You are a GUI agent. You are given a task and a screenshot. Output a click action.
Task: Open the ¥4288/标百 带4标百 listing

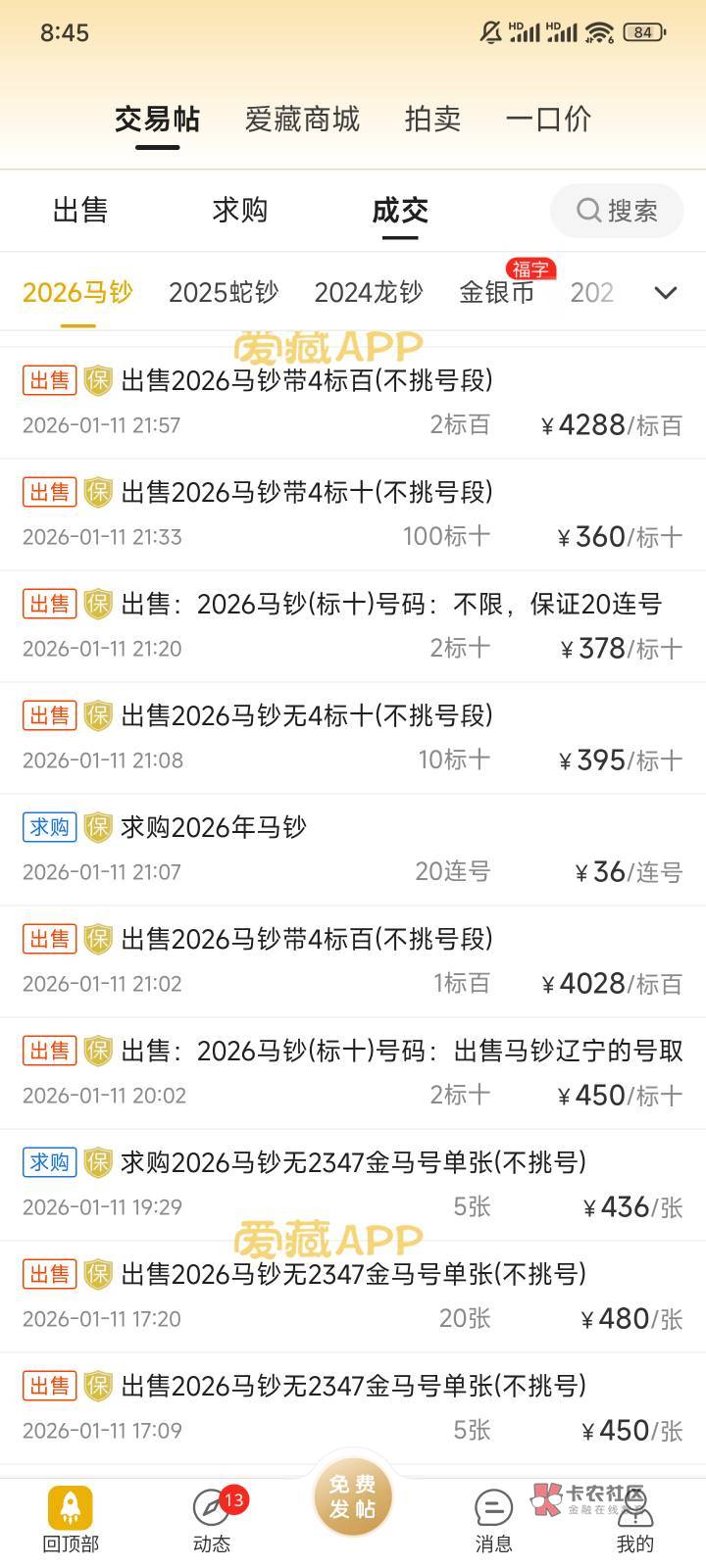point(353,402)
